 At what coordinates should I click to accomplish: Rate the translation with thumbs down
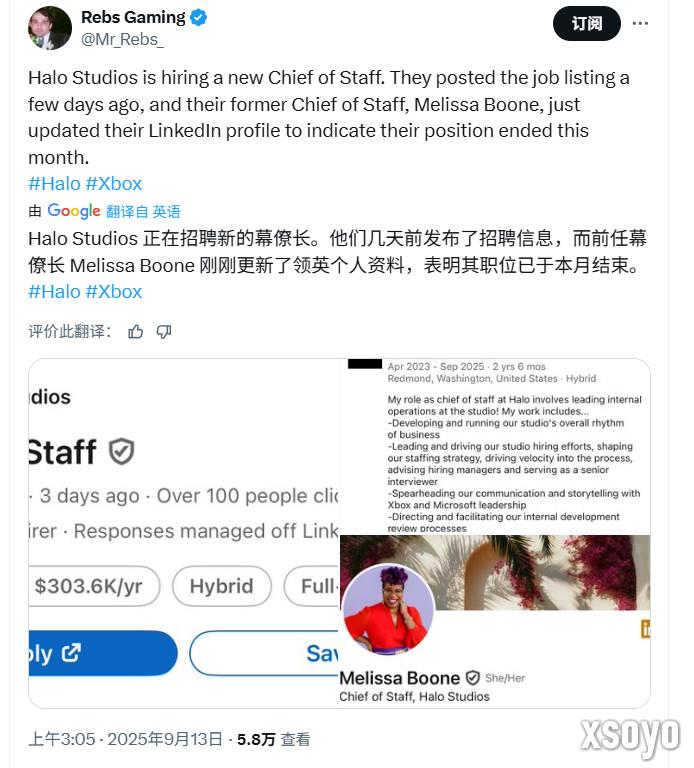(x=164, y=332)
